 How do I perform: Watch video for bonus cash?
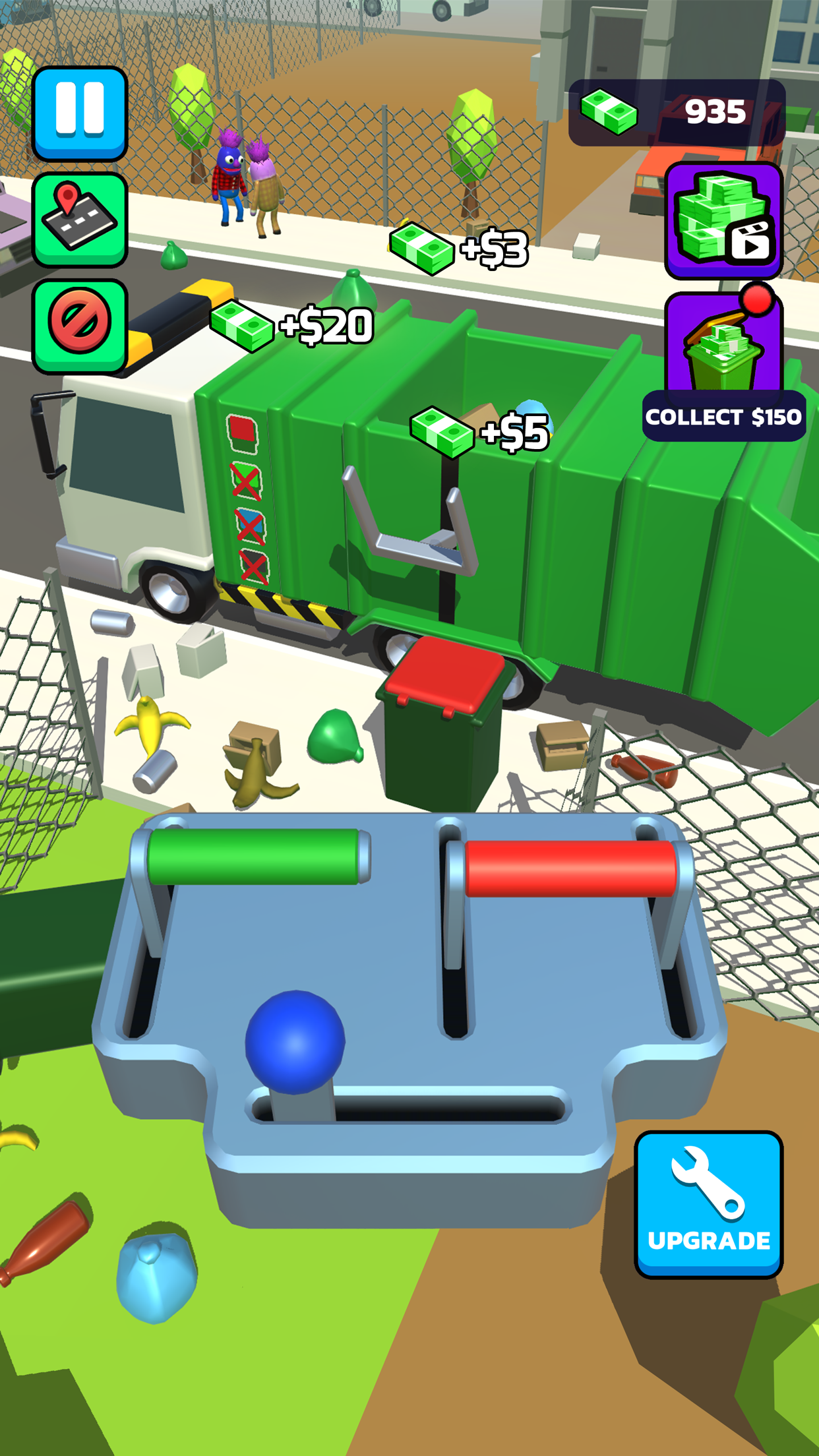pyautogui.click(x=723, y=221)
